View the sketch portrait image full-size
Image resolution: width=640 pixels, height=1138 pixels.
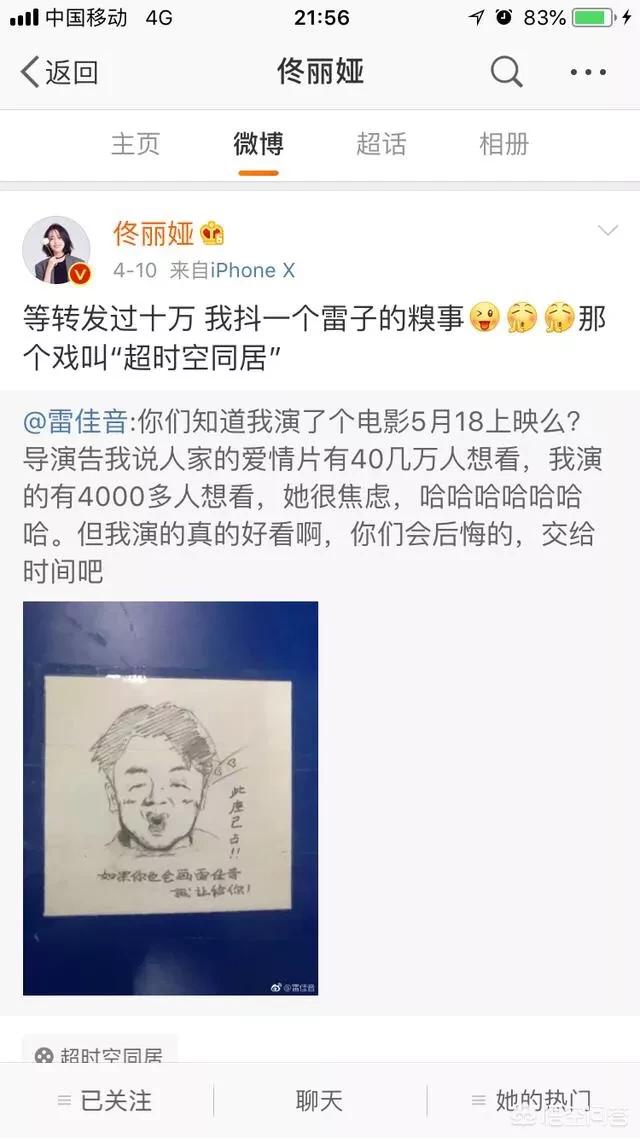(171, 797)
